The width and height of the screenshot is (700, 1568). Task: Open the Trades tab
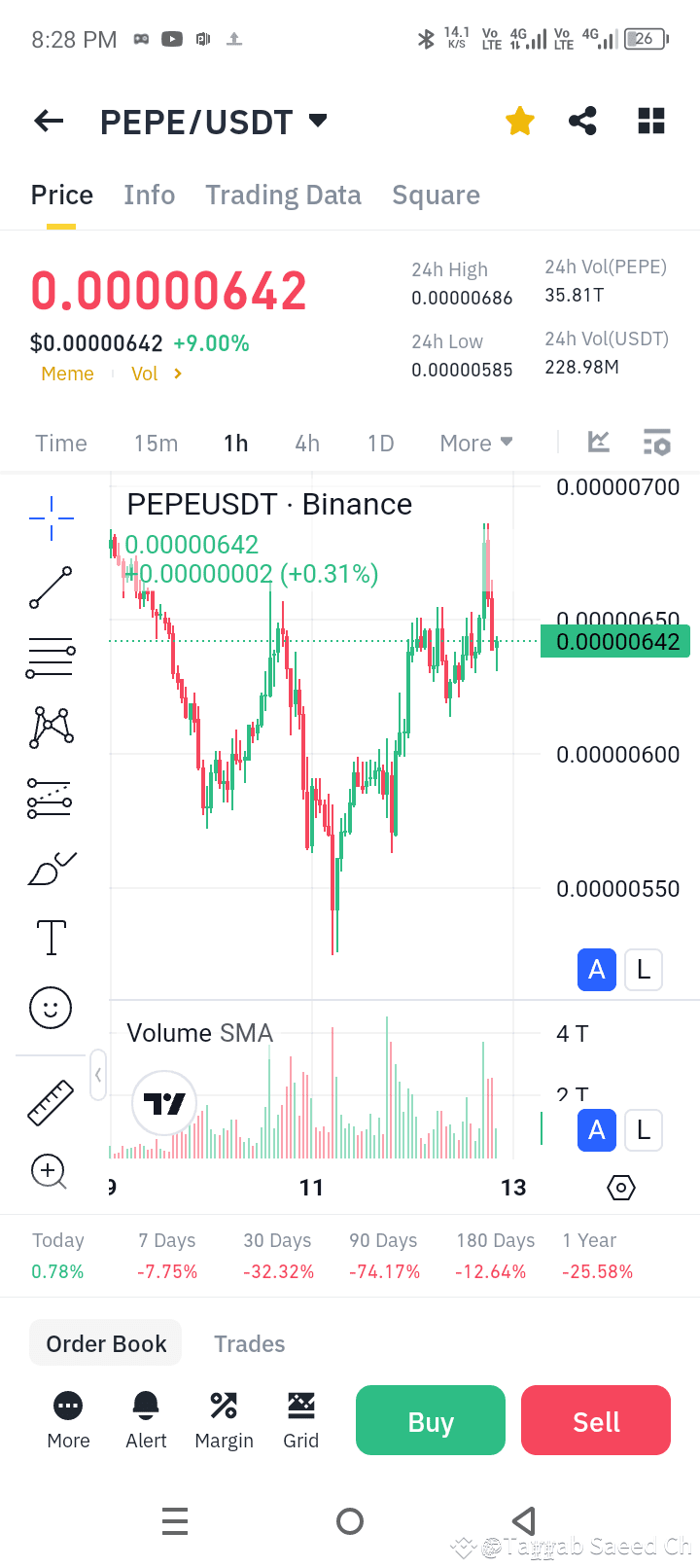click(249, 1343)
